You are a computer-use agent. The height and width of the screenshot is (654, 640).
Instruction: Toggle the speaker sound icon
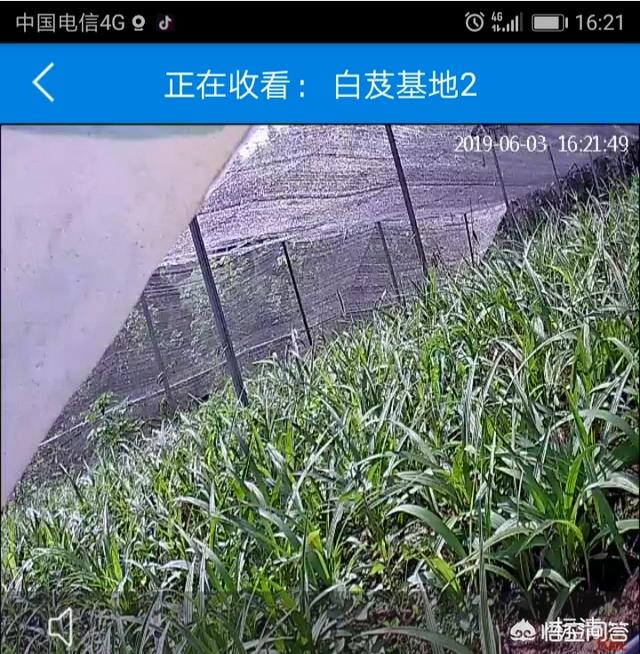(x=61, y=627)
